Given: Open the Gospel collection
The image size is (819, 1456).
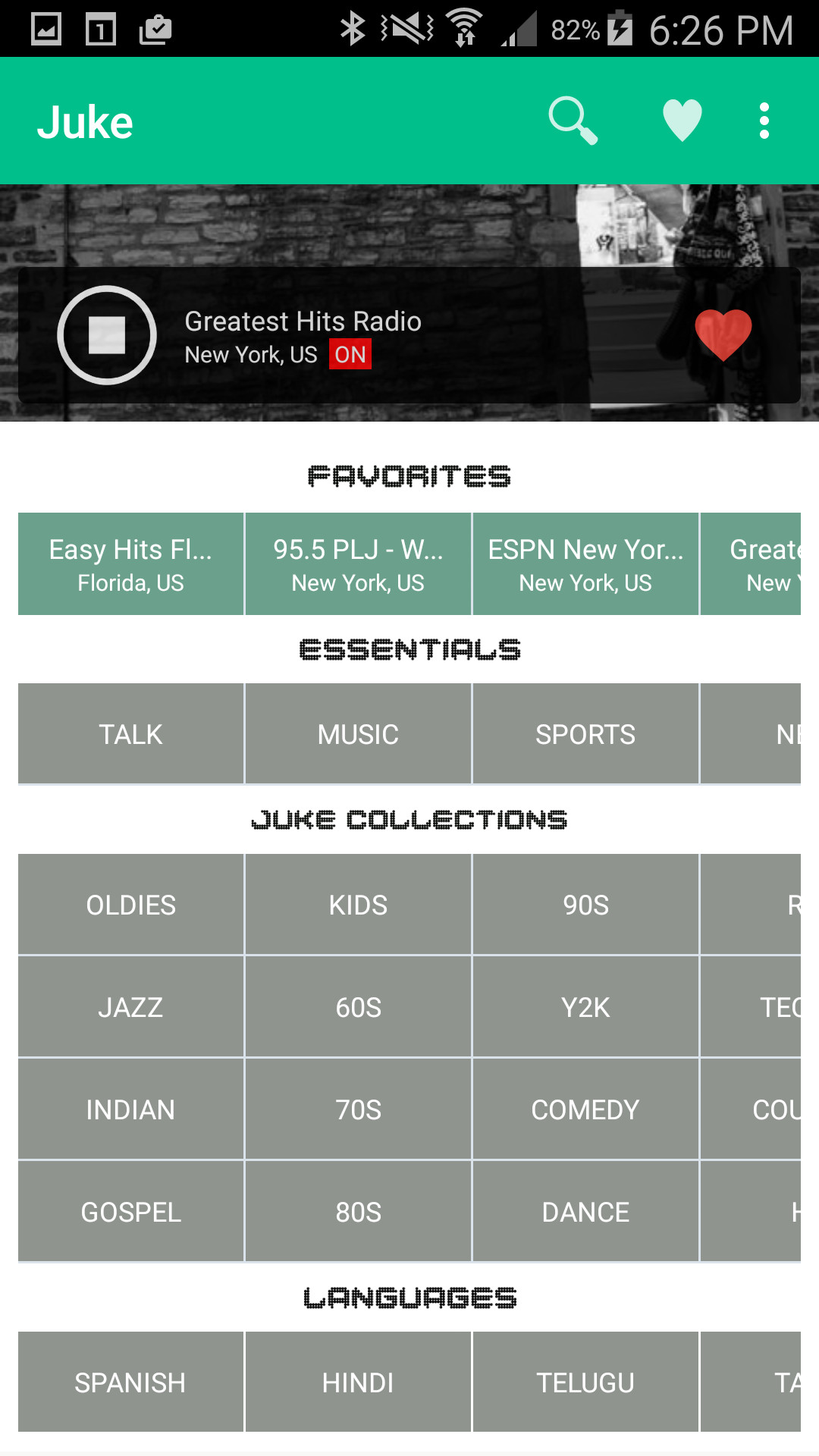Looking at the screenshot, I should [130, 1212].
